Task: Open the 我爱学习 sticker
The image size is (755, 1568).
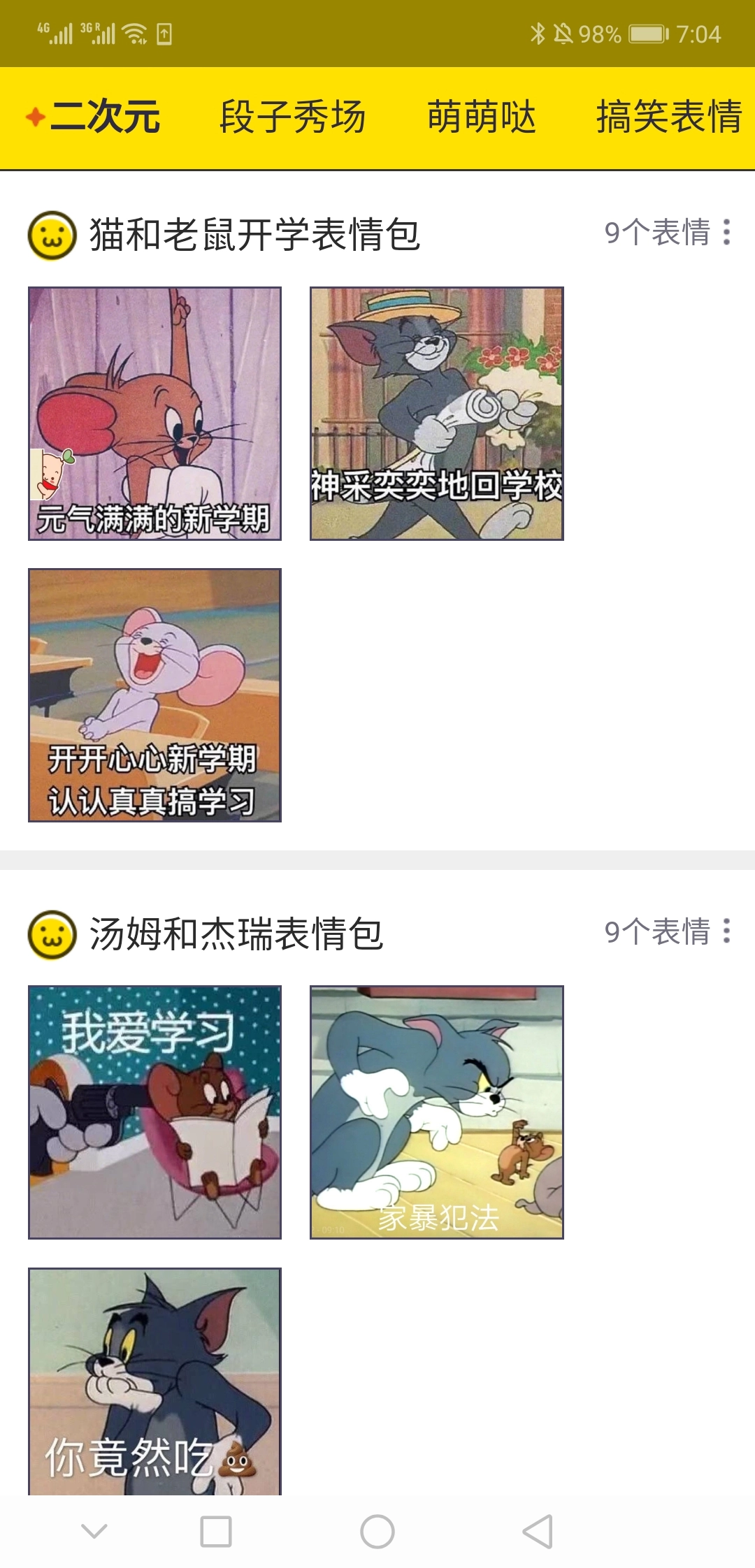Action: point(154,1112)
